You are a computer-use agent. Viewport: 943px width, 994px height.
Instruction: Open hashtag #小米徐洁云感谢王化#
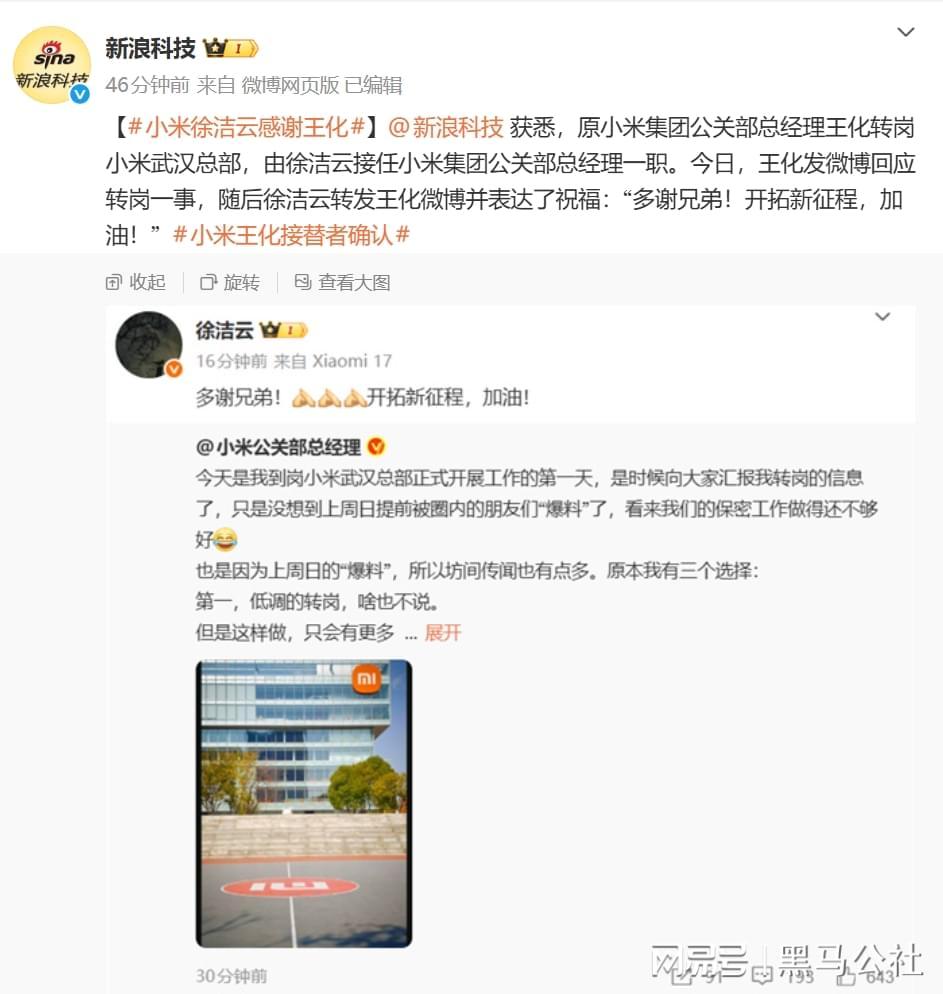point(245,127)
